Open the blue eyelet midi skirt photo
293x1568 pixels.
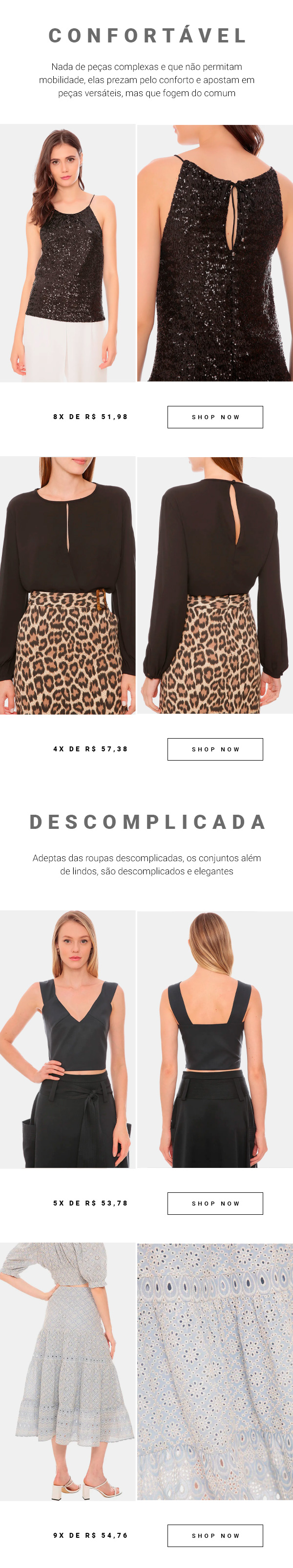[67, 1371]
